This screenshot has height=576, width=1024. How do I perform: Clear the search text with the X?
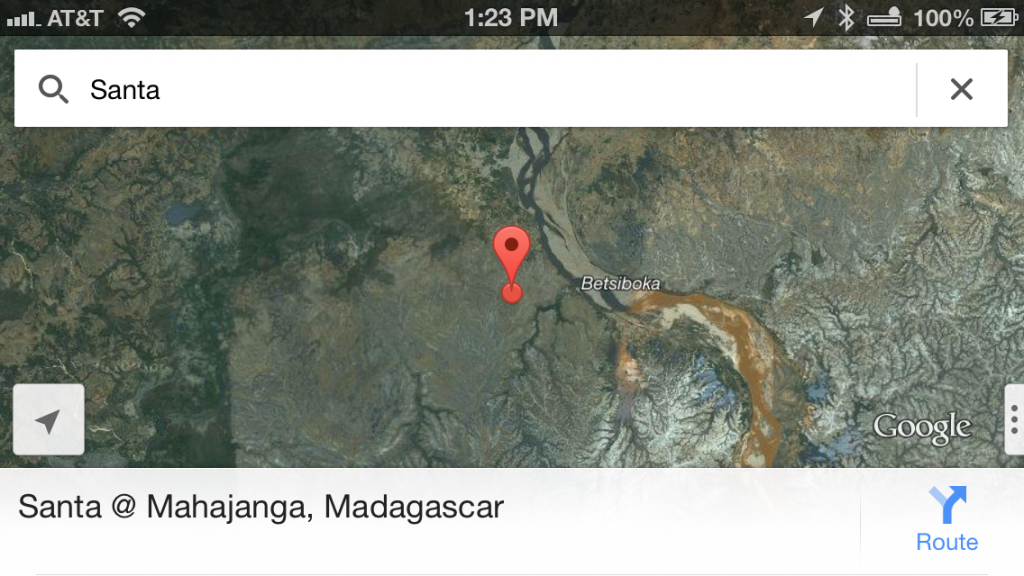[x=961, y=90]
